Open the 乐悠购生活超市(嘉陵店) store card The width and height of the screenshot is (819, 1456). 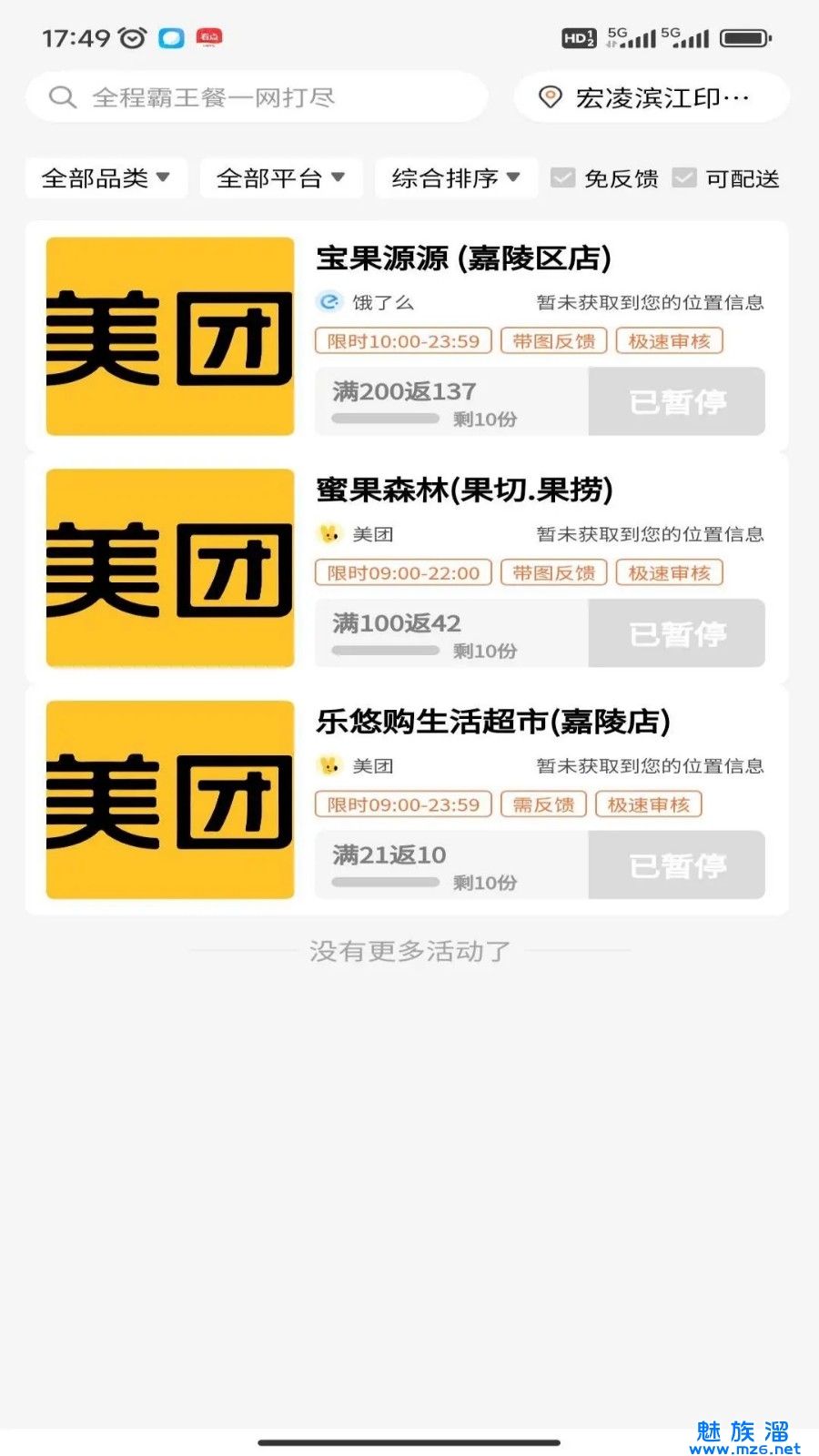[492, 723]
